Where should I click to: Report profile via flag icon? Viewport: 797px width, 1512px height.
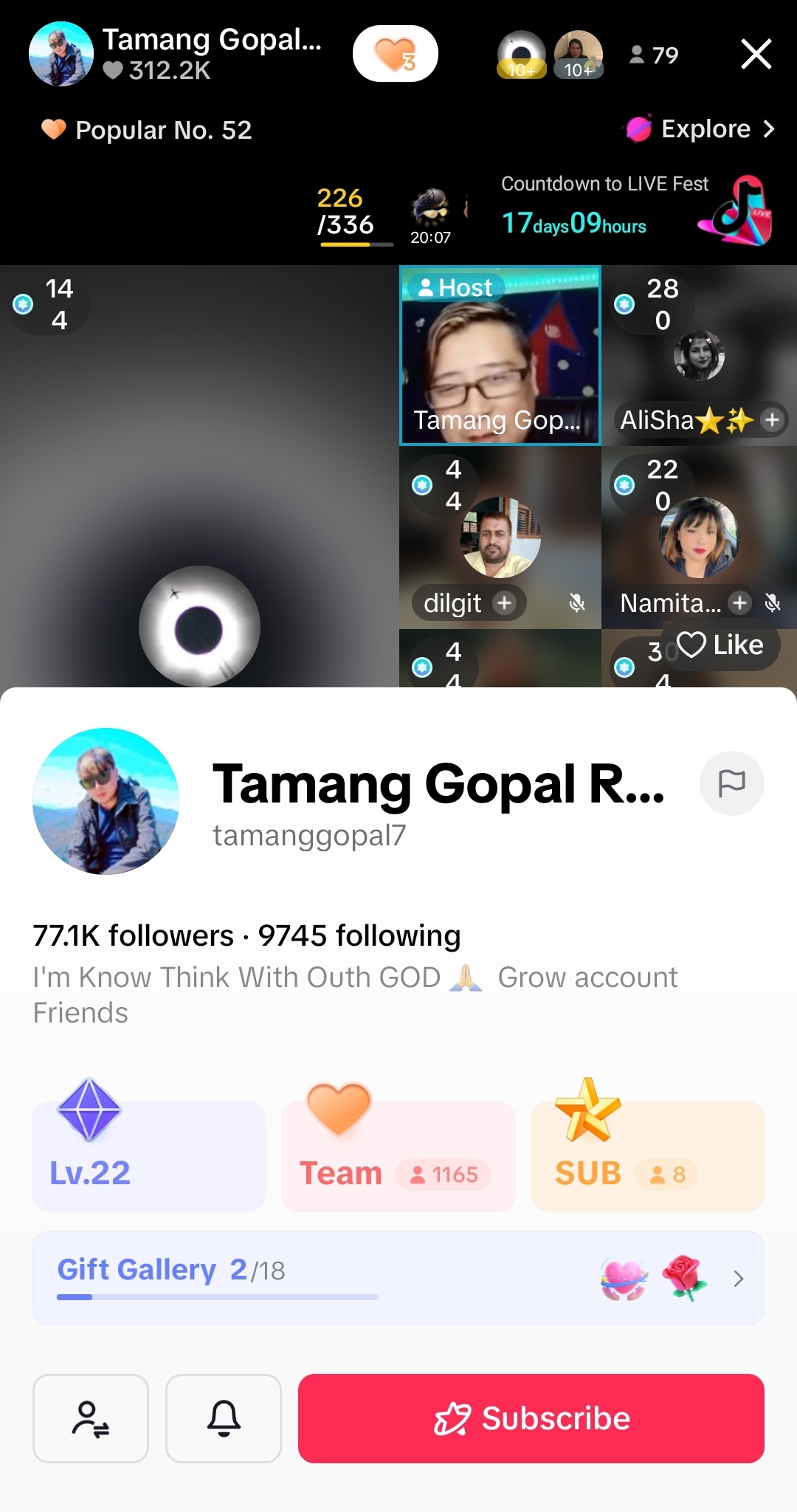click(731, 783)
